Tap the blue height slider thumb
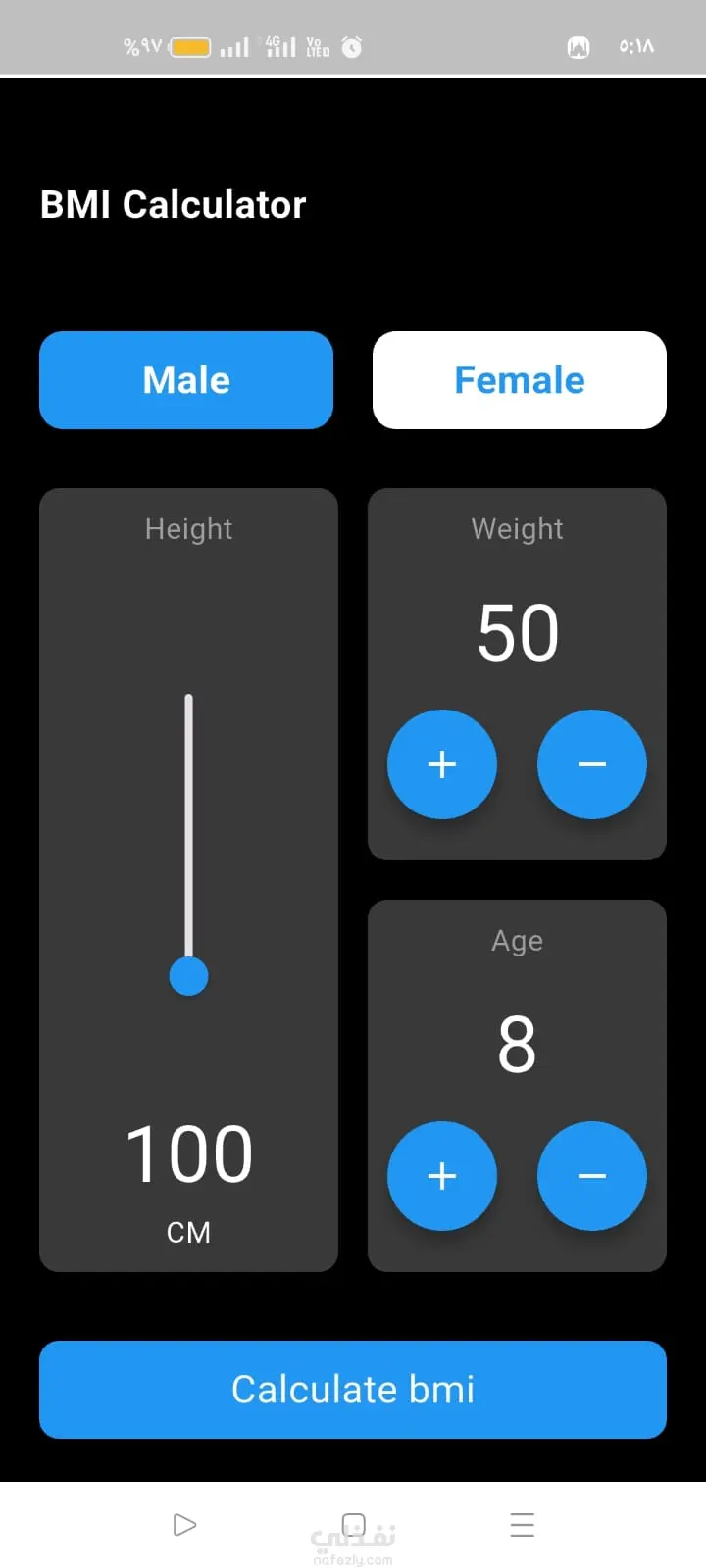Image resolution: width=706 pixels, height=1568 pixels. click(188, 975)
